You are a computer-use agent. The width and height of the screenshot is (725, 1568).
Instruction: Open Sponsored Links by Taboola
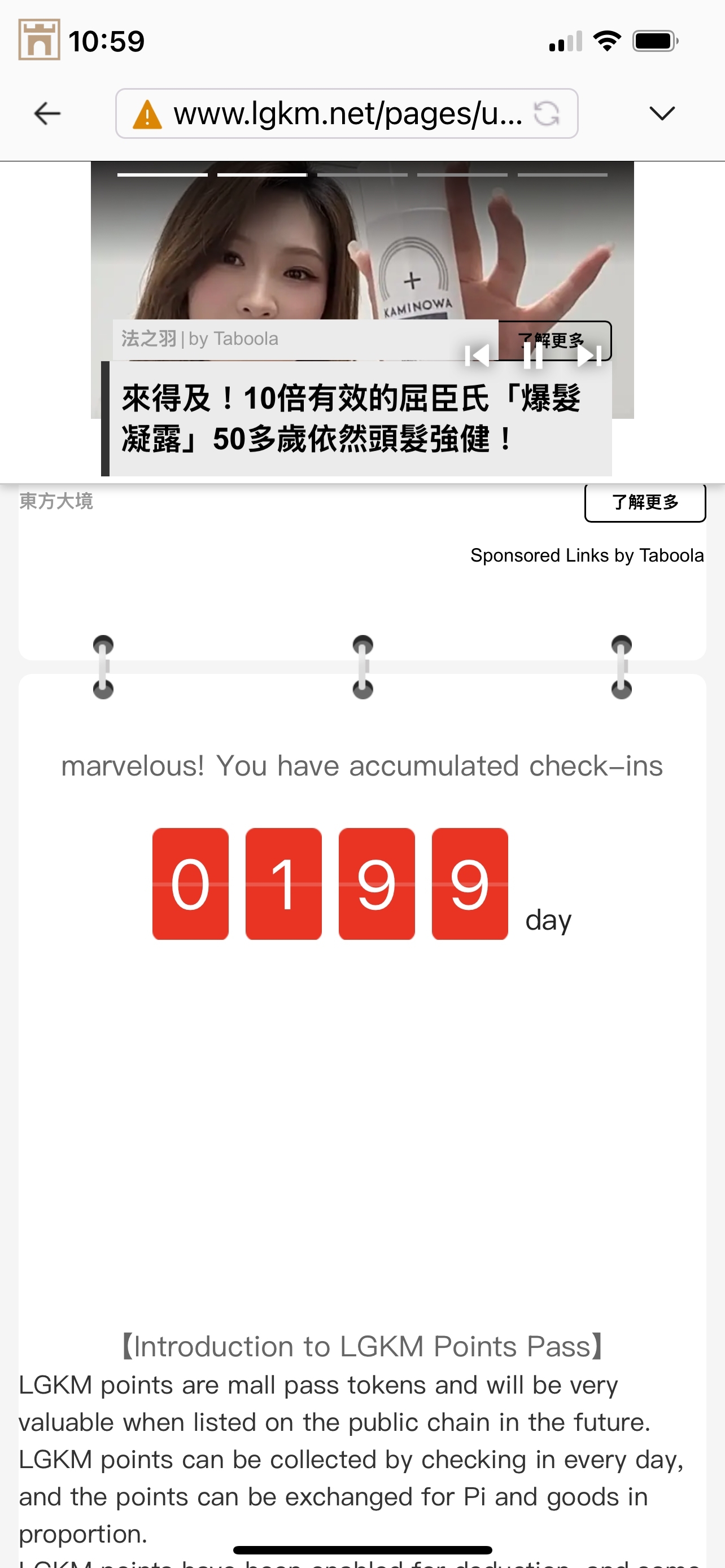tap(587, 556)
